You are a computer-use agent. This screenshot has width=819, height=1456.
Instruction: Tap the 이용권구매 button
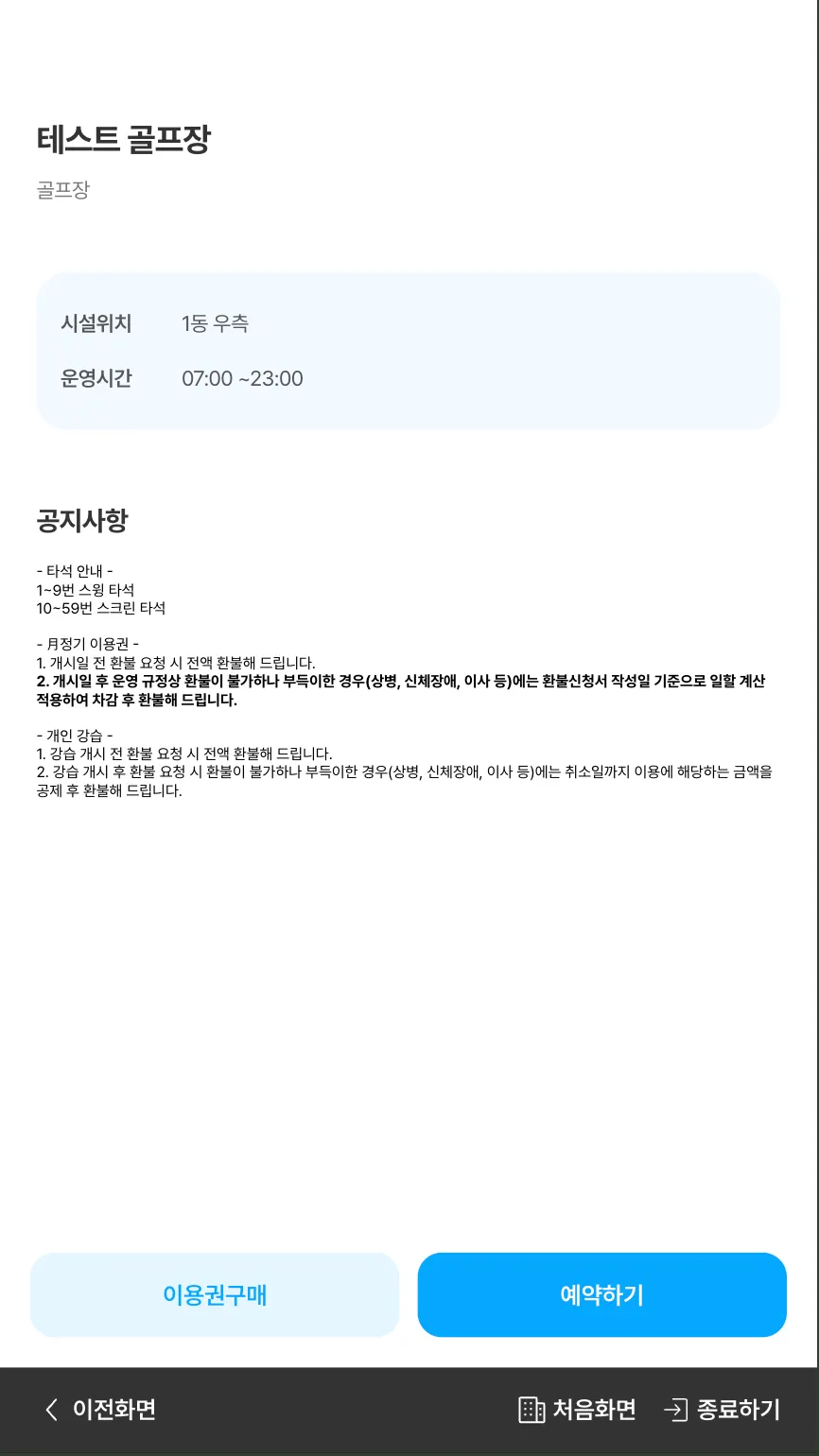[x=215, y=1294]
